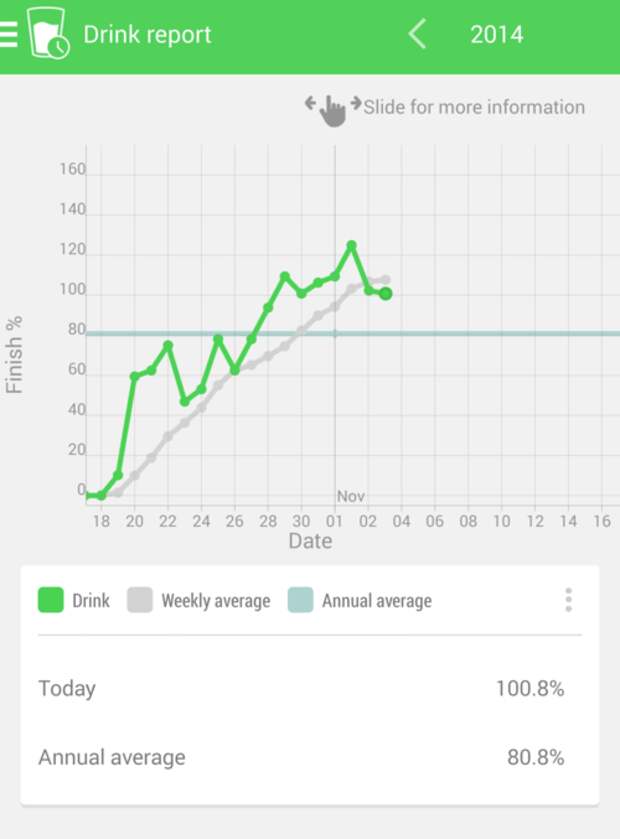Image resolution: width=620 pixels, height=839 pixels.
Task: Select the latest Drink data point
Action: [x=385, y=293]
